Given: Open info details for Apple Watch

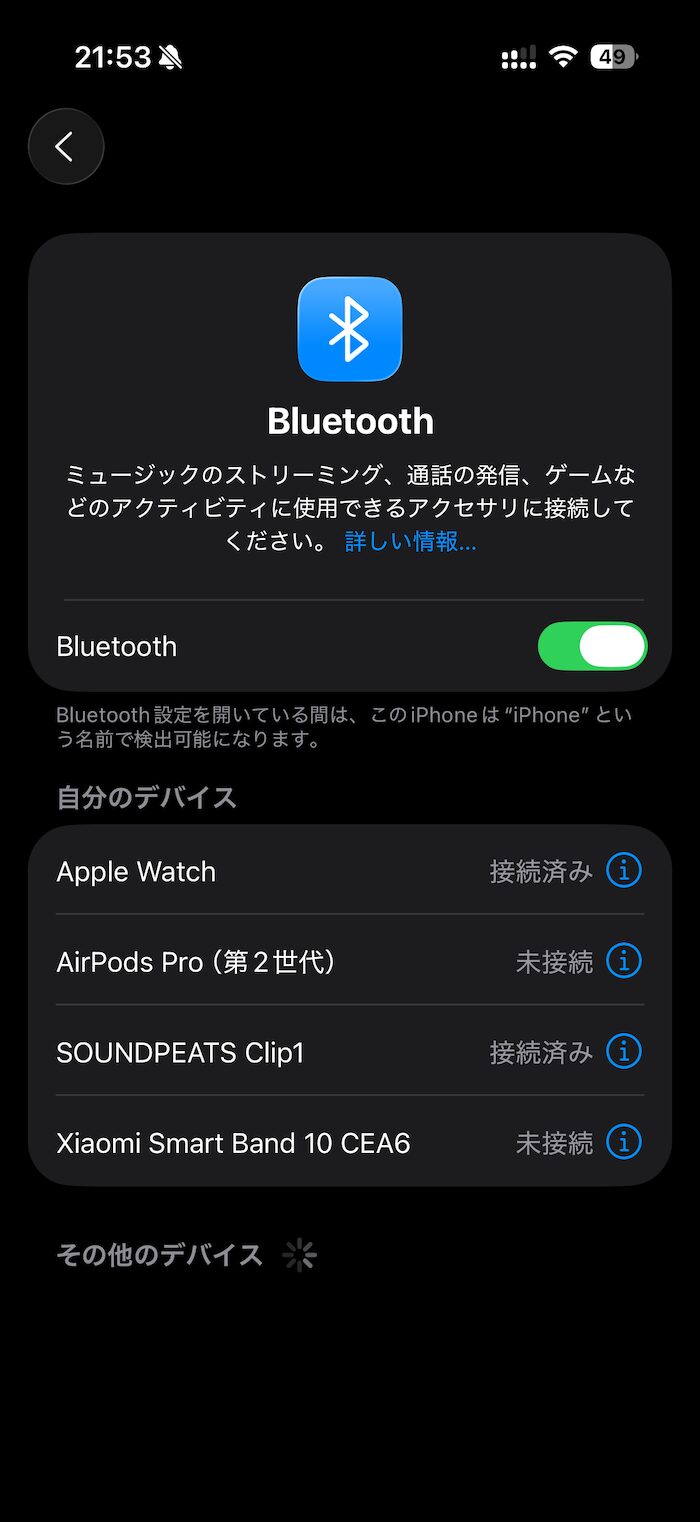Looking at the screenshot, I should [624, 871].
